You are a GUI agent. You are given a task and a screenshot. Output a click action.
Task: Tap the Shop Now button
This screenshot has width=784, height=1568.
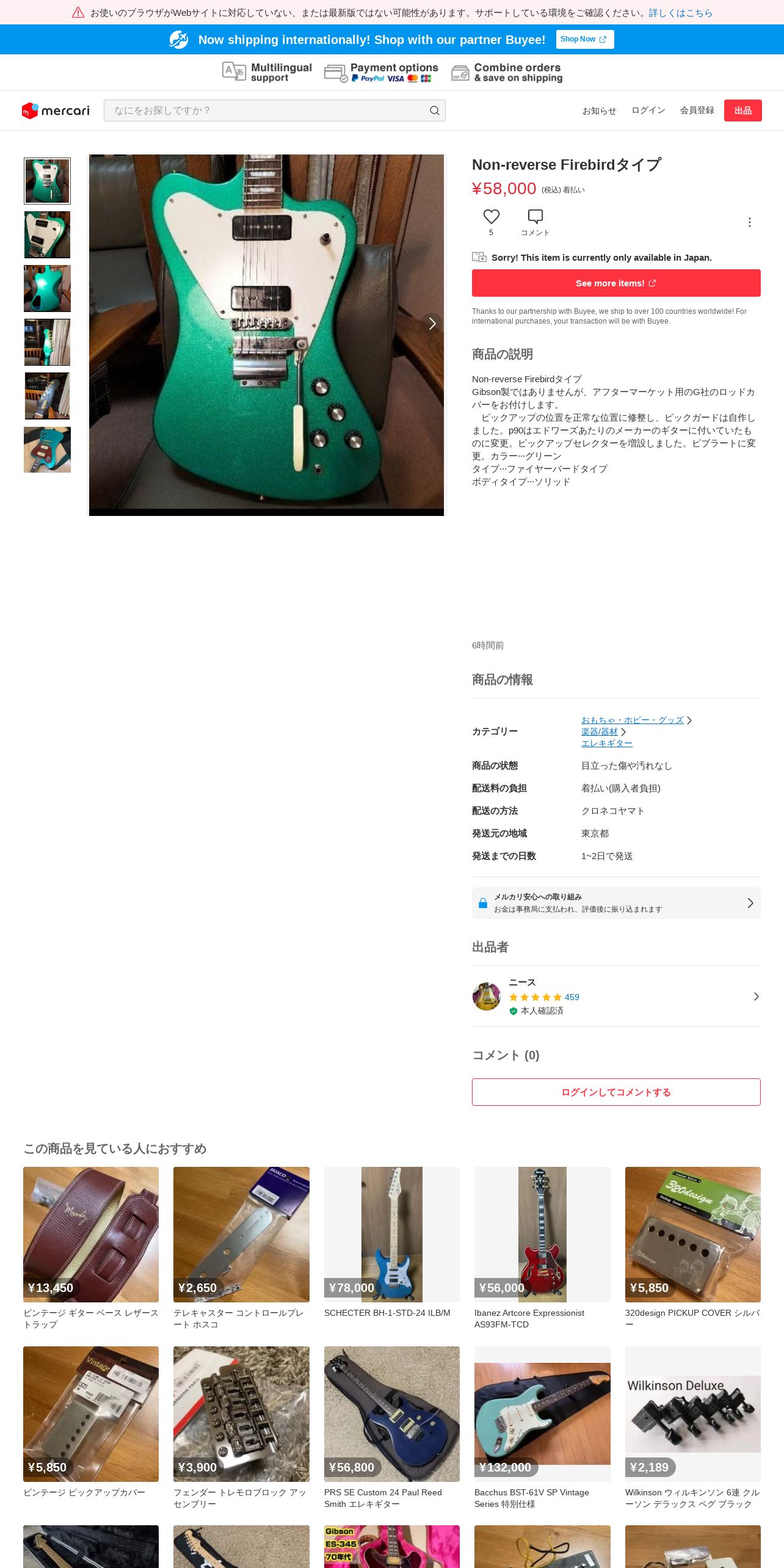tap(584, 39)
